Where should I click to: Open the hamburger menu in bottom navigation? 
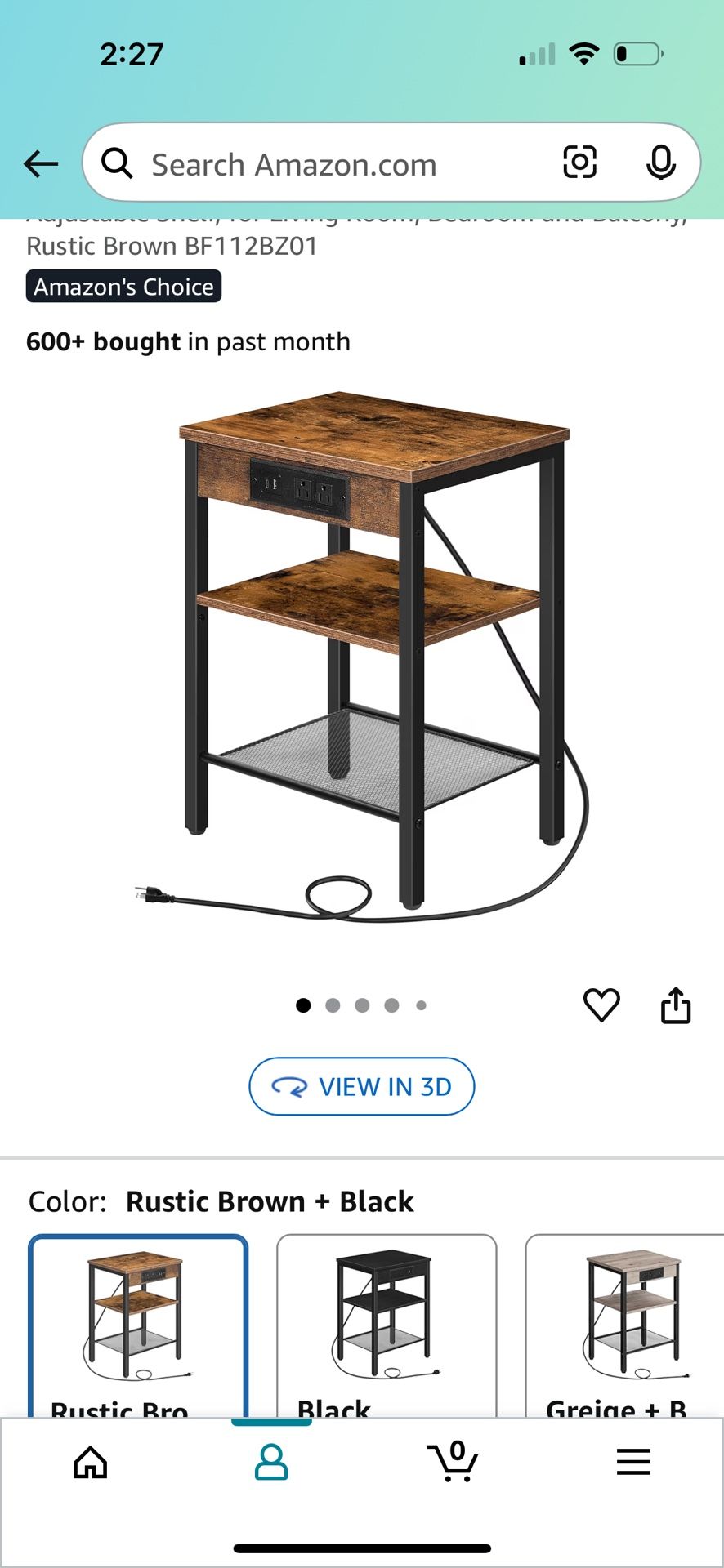point(633,1462)
